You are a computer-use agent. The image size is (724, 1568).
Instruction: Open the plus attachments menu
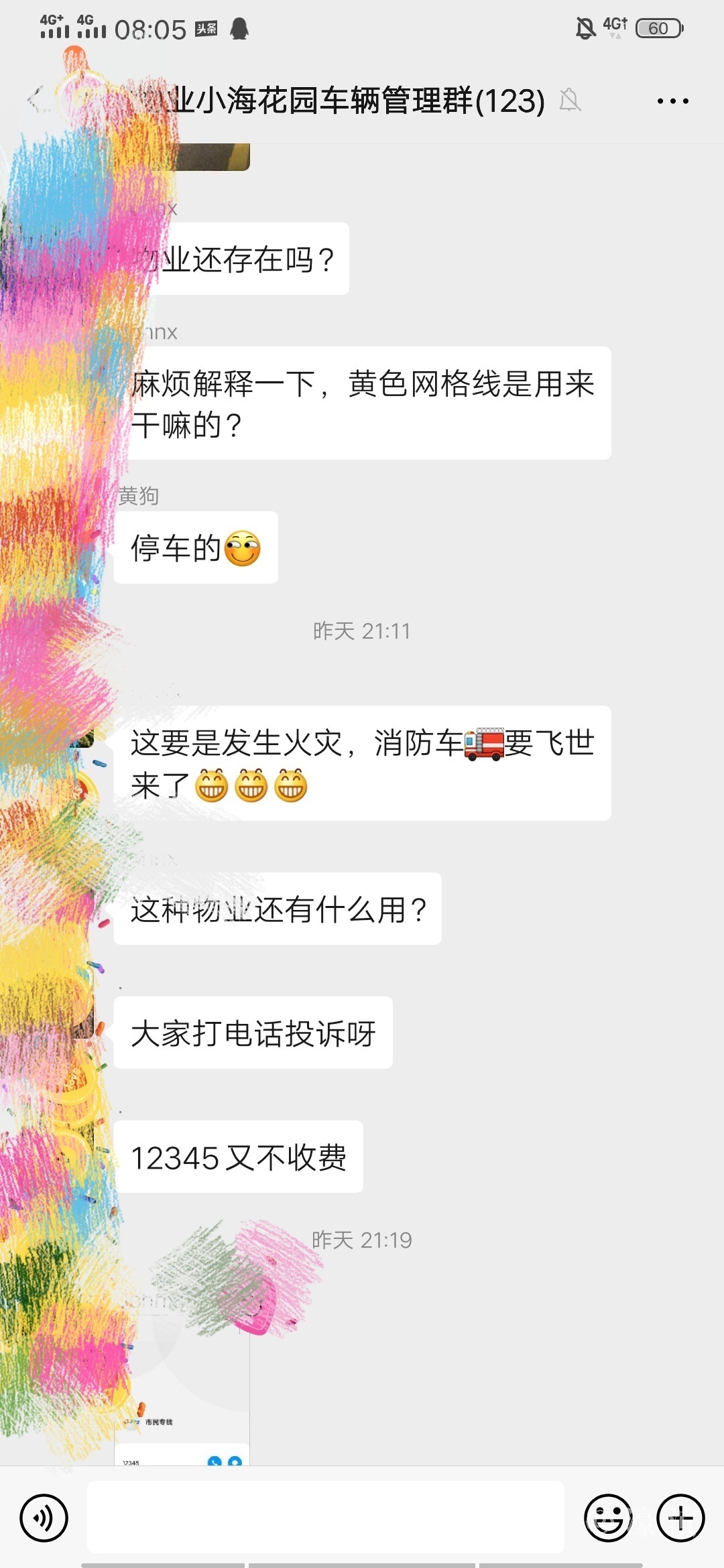pos(680,1518)
